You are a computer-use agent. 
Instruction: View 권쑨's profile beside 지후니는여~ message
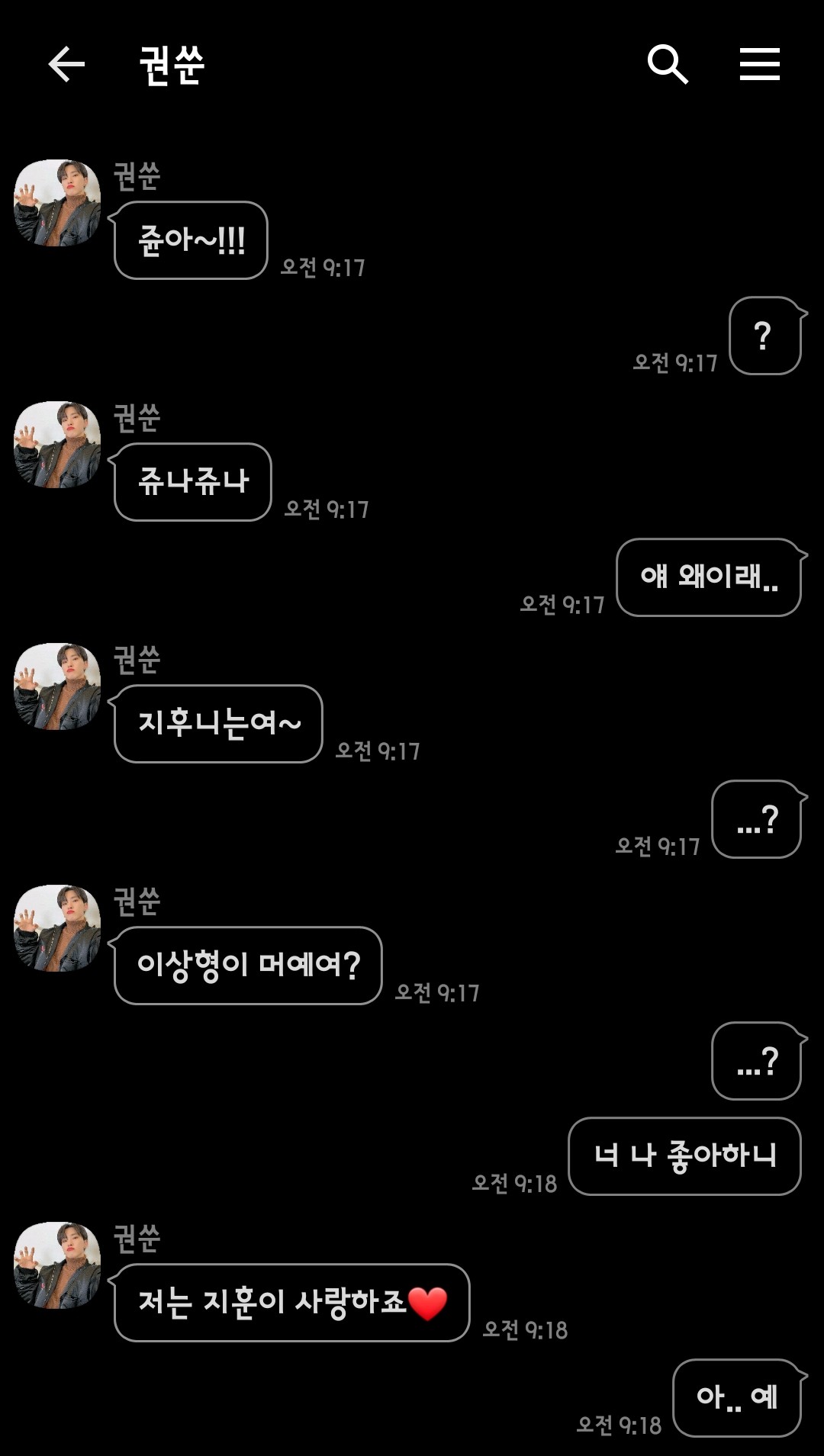click(57, 686)
